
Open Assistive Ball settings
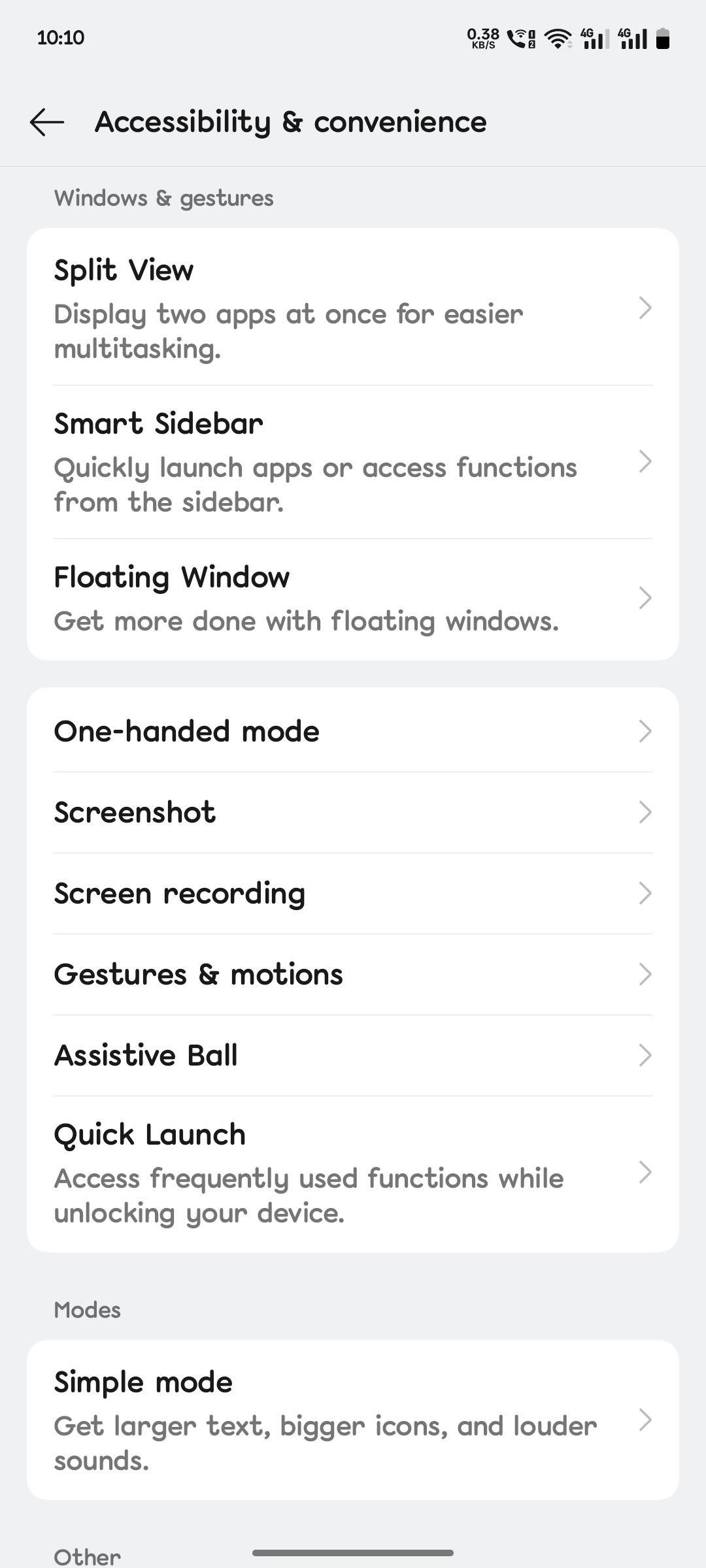click(353, 1055)
